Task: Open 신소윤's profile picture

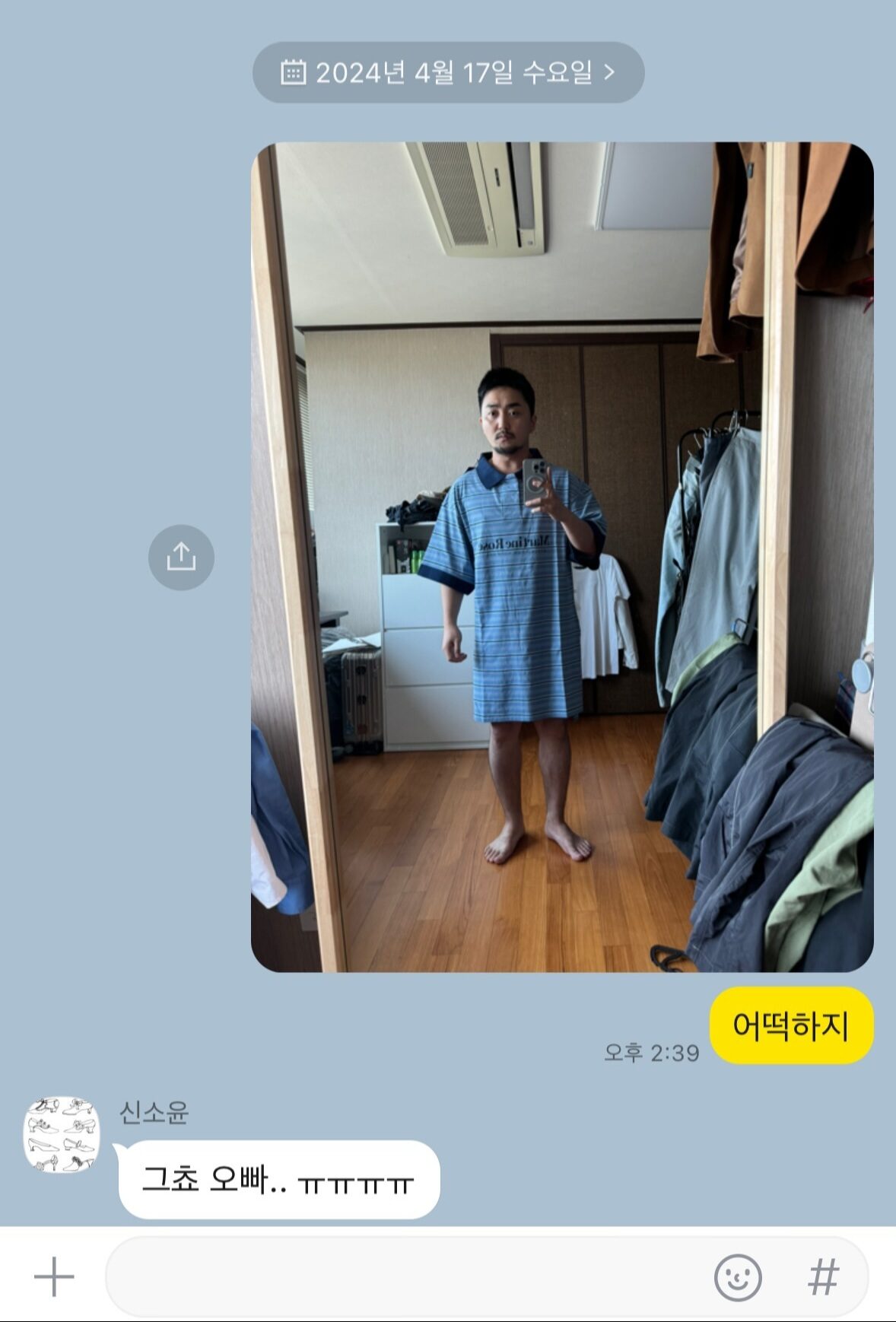Action: tap(62, 1134)
